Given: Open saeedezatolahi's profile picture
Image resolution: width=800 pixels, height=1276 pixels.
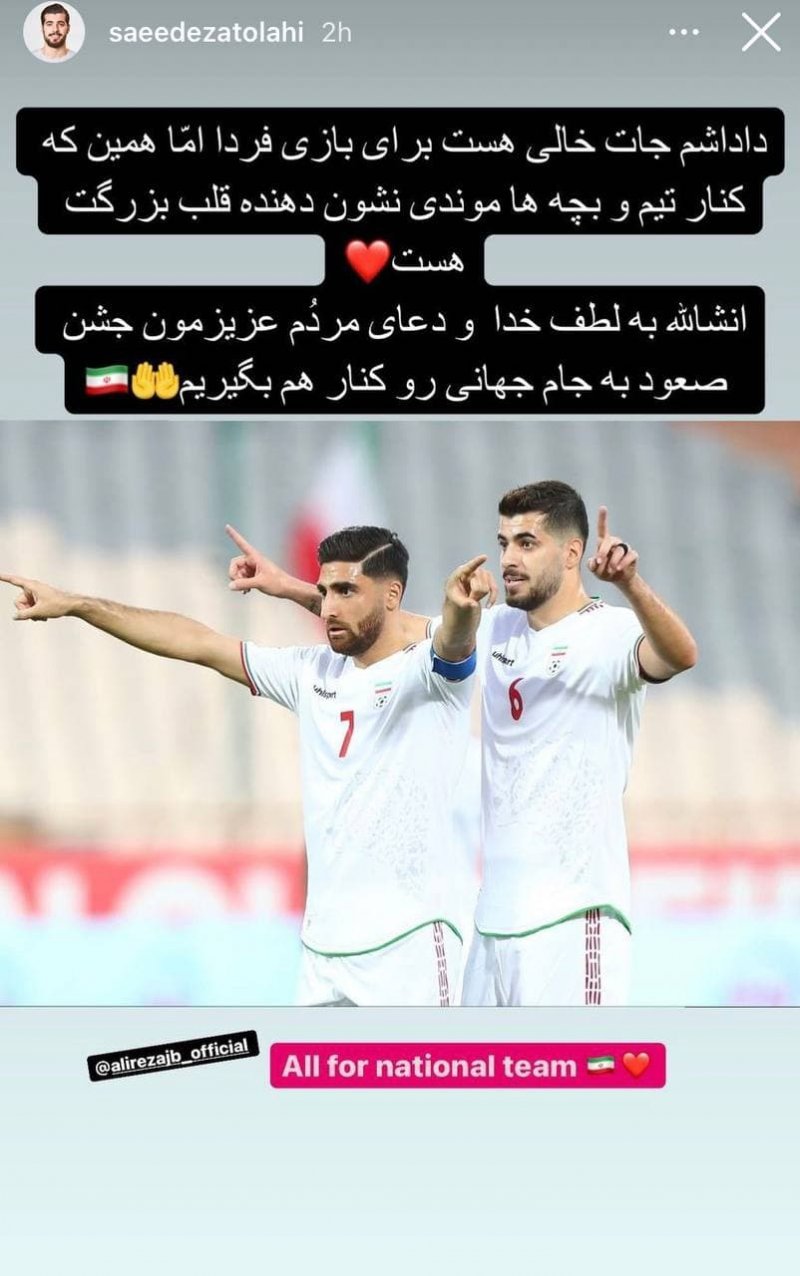Looking at the screenshot, I should pyautogui.click(x=54, y=32).
